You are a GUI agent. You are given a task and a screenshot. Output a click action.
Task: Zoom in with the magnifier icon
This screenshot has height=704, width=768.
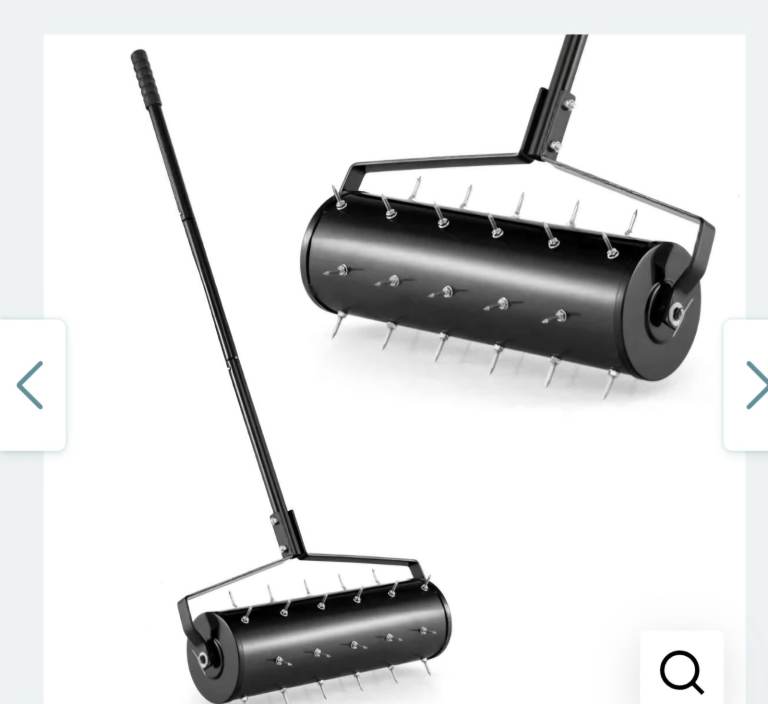(x=682, y=670)
